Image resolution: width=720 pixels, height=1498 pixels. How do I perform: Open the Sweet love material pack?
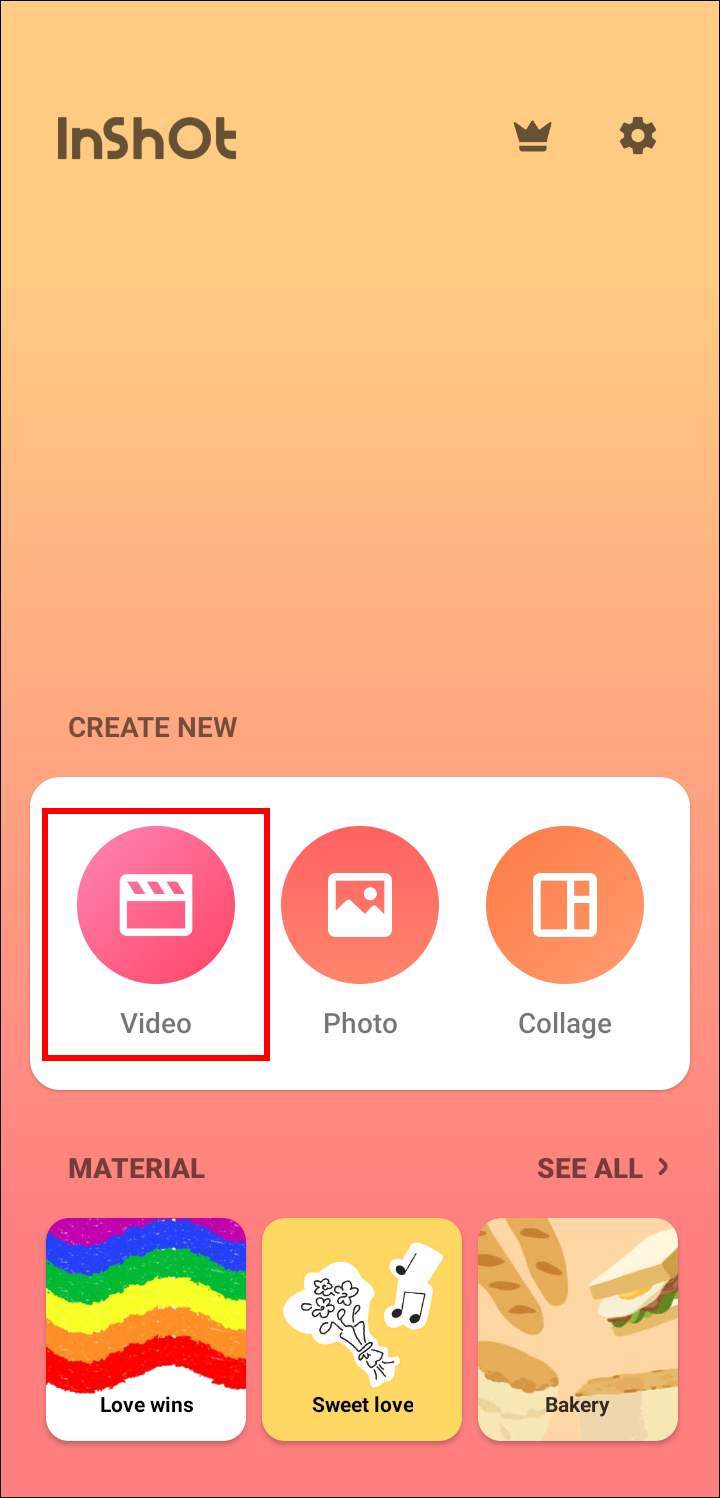point(362,1329)
